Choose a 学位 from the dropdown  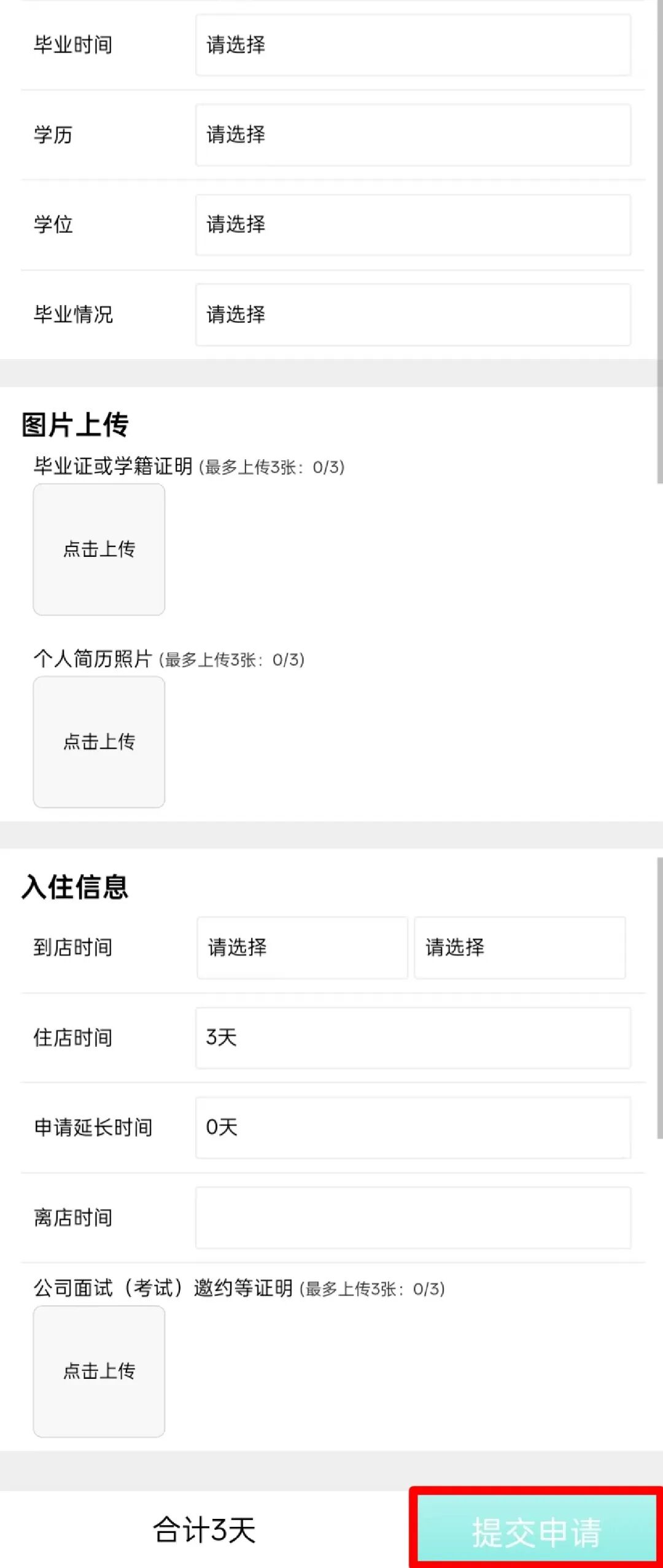(x=413, y=225)
